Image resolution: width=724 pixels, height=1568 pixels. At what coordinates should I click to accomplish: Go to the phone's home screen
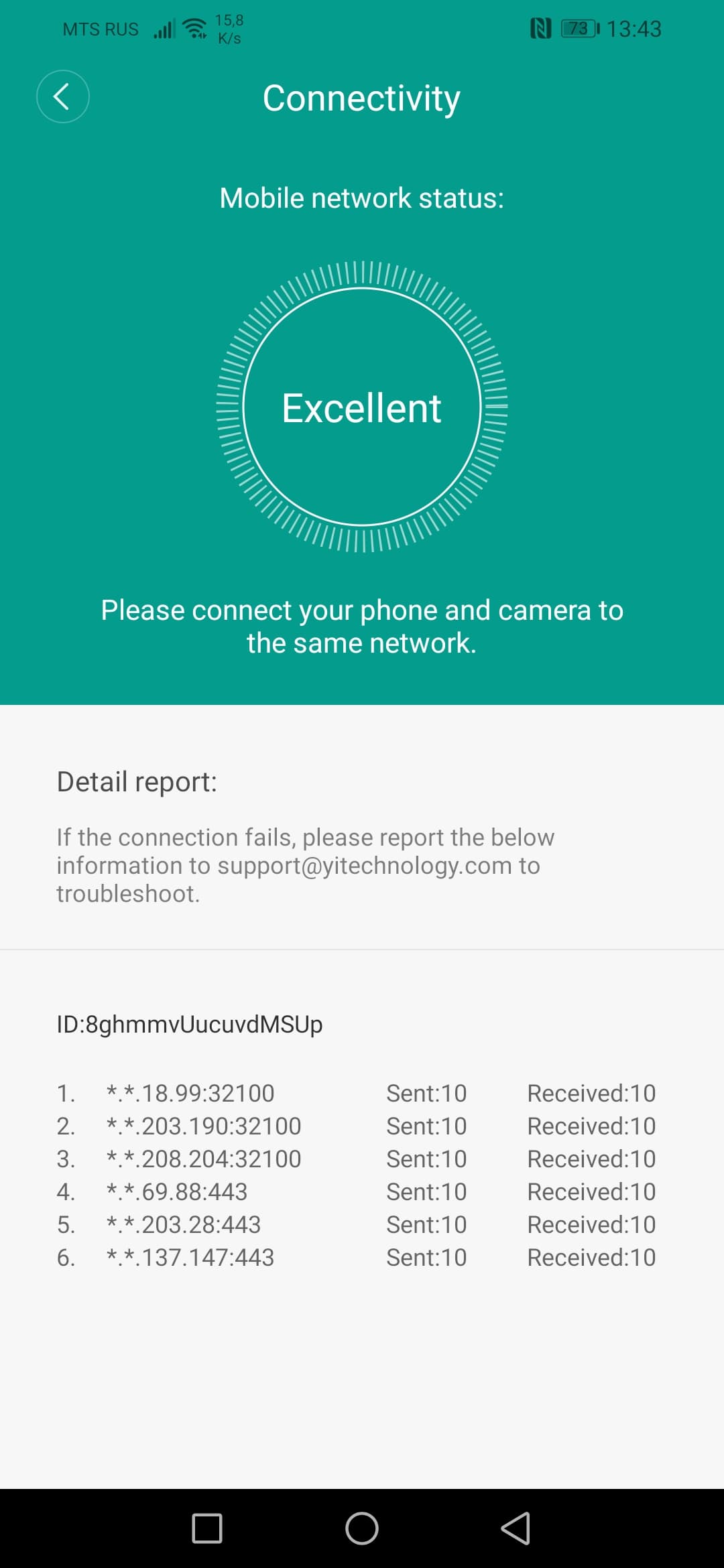(362, 1528)
